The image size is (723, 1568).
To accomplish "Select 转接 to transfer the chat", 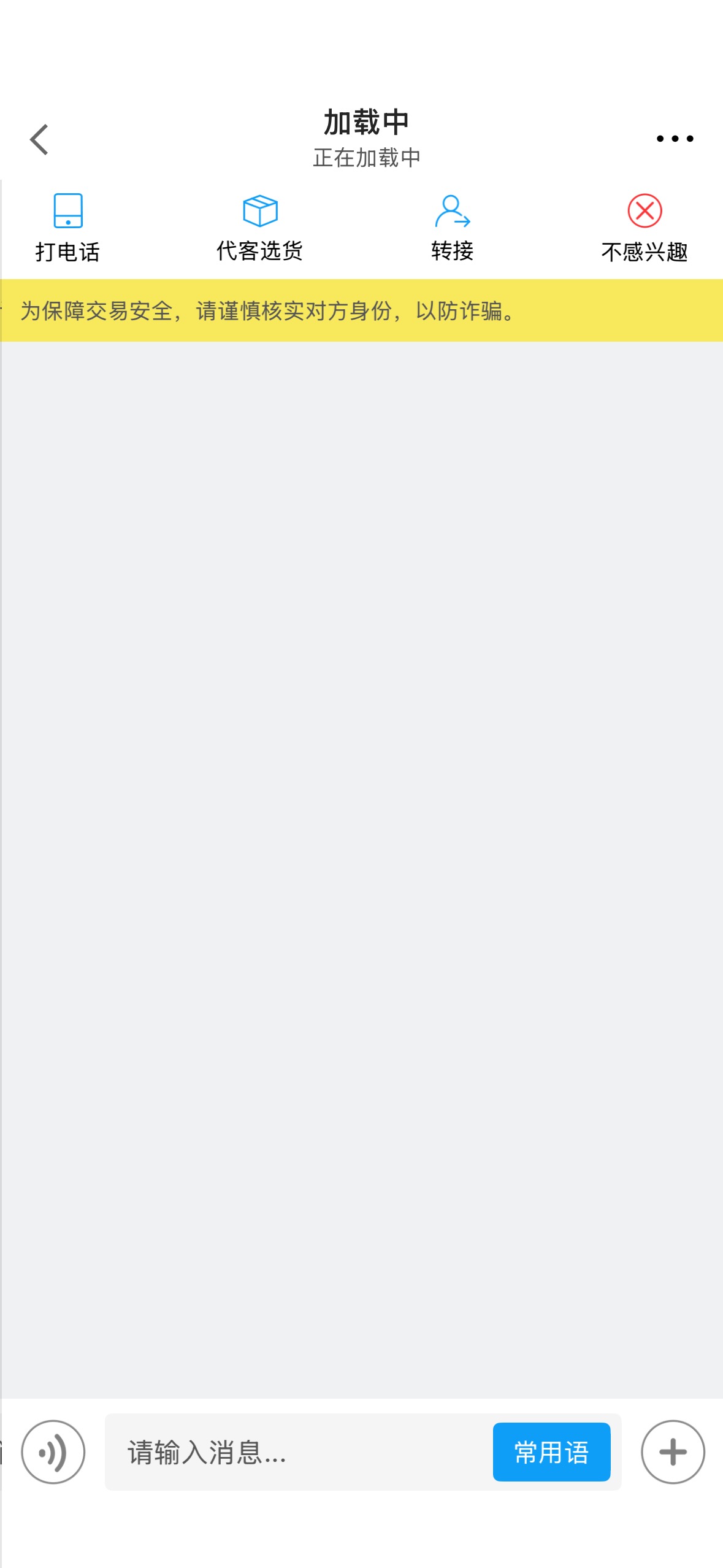I will click(453, 228).
